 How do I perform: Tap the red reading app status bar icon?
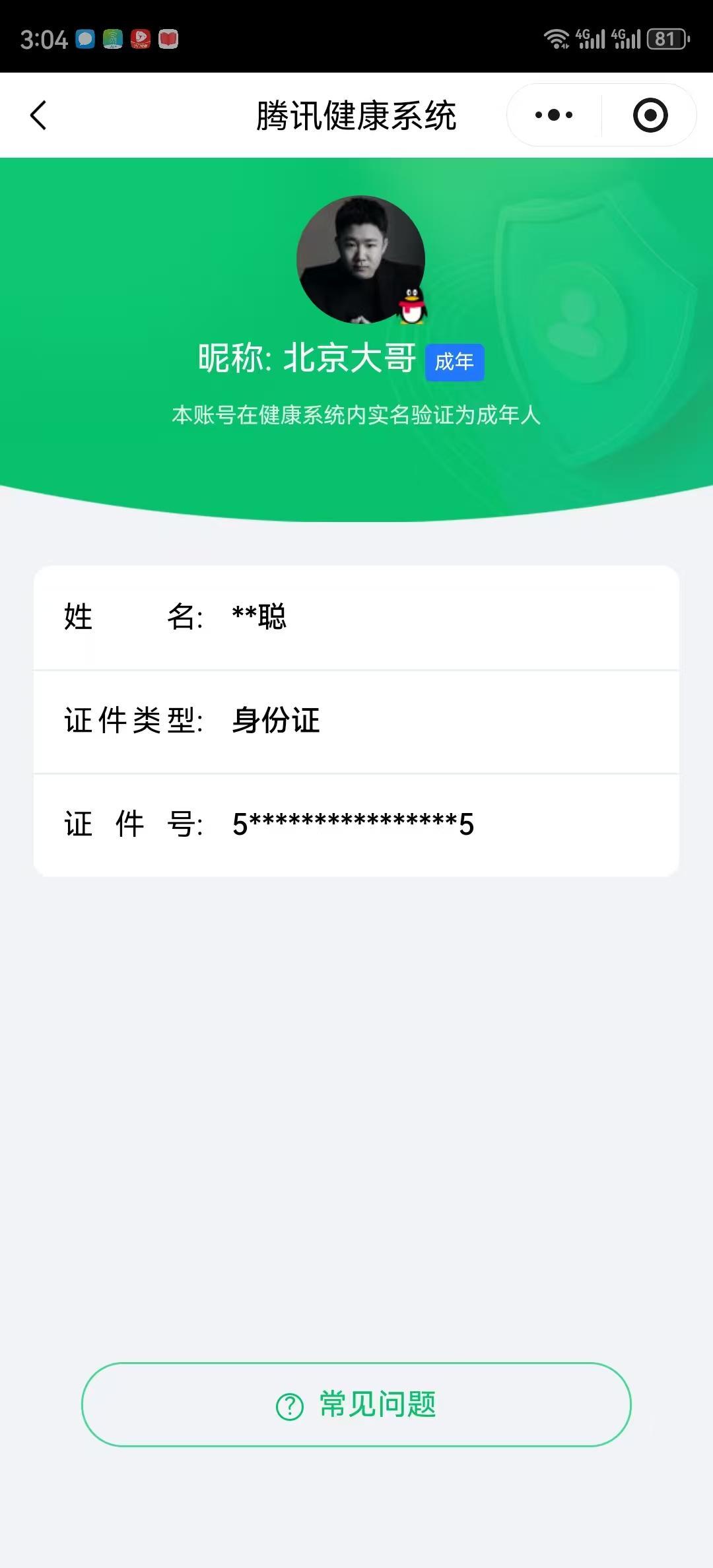point(168,38)
